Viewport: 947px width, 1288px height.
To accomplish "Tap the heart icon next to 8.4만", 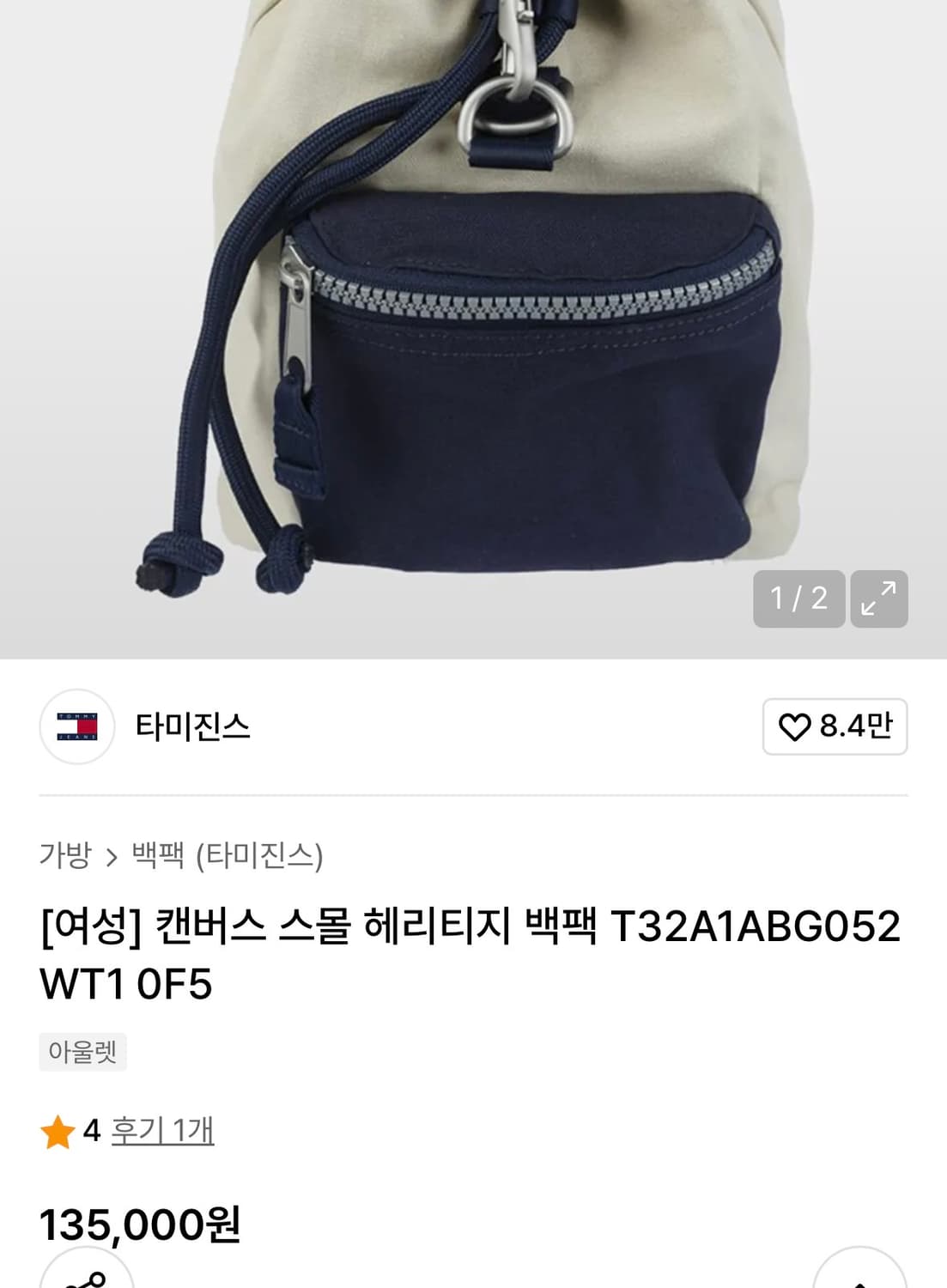I will click(x=797, y=726).
